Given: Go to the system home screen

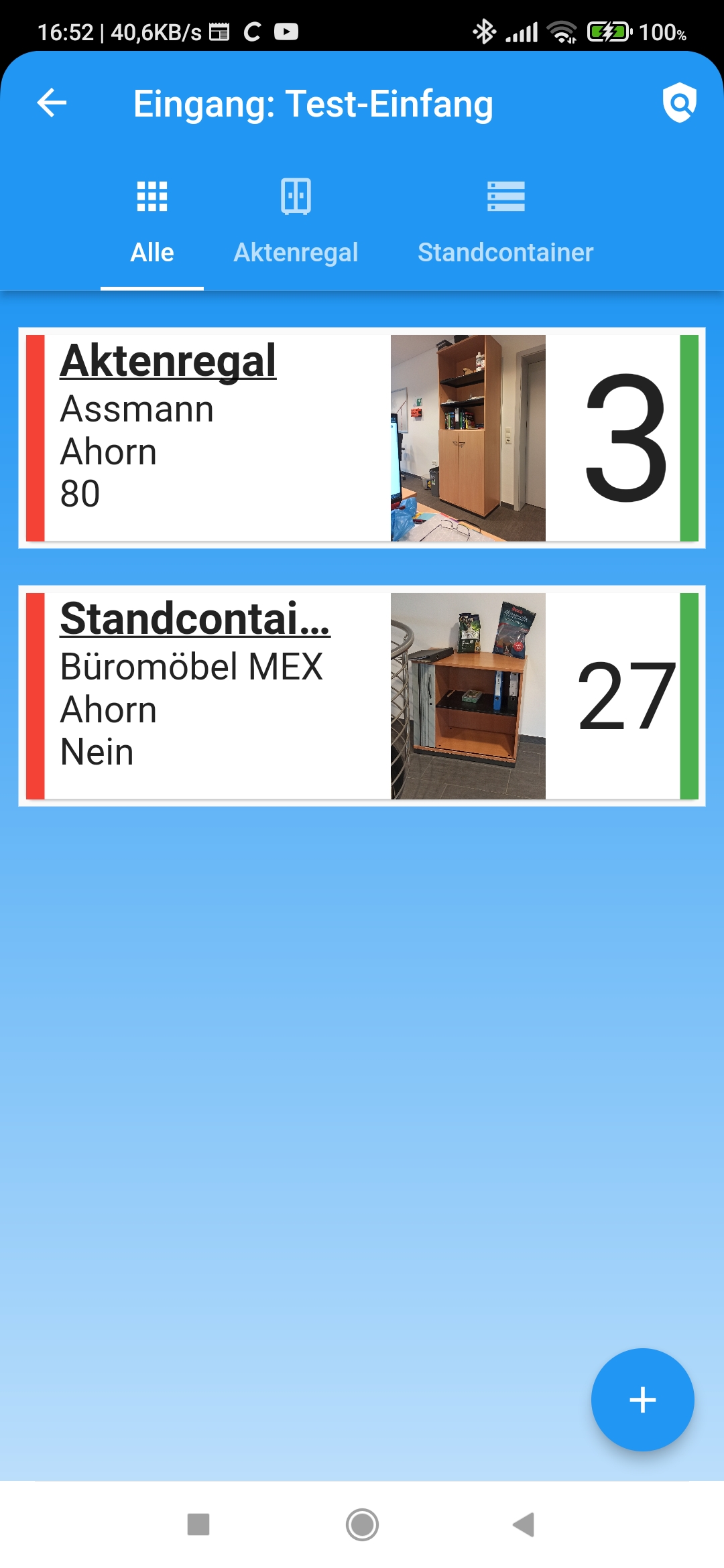Looking at the screenshot, I should [362, 1524].
